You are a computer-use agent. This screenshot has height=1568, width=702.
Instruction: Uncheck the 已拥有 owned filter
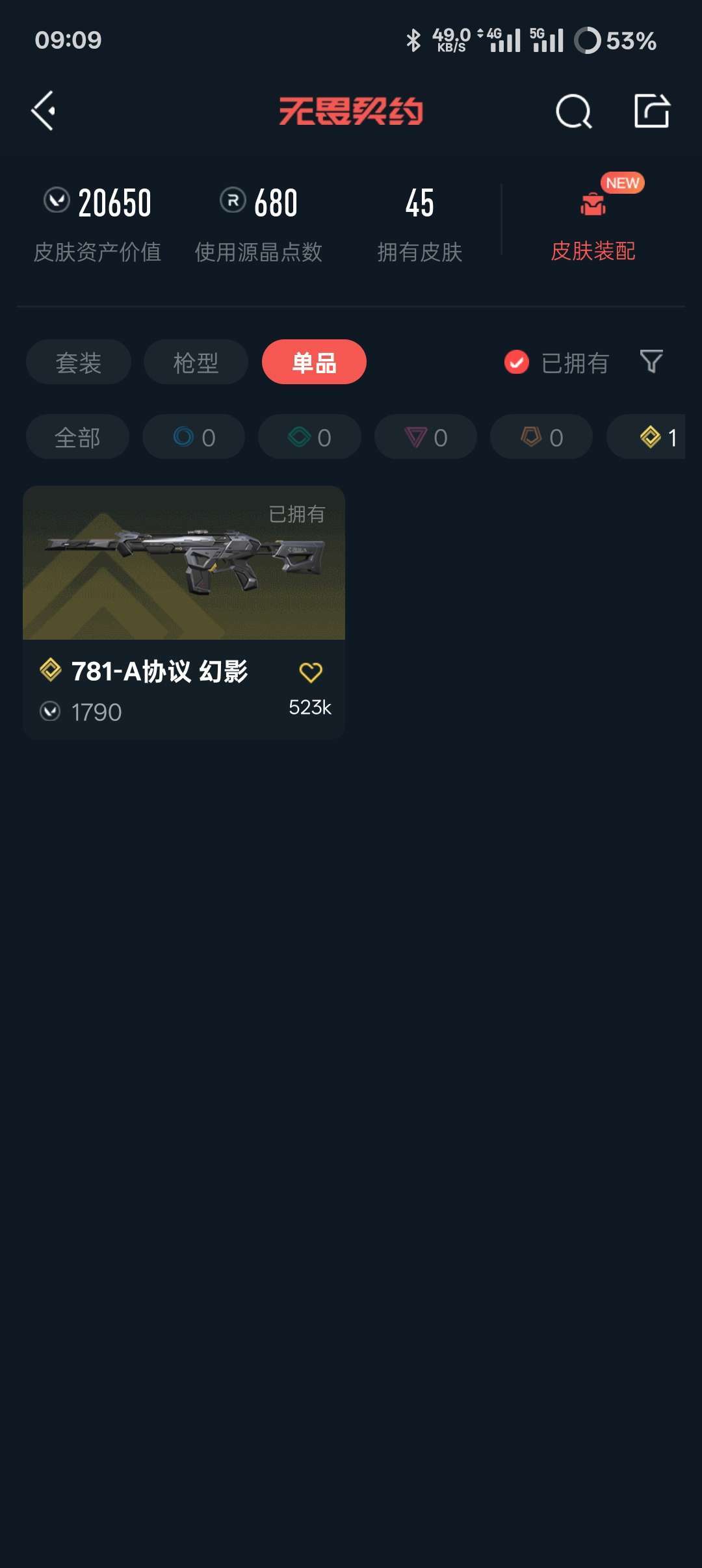click(x=515, y=362)
